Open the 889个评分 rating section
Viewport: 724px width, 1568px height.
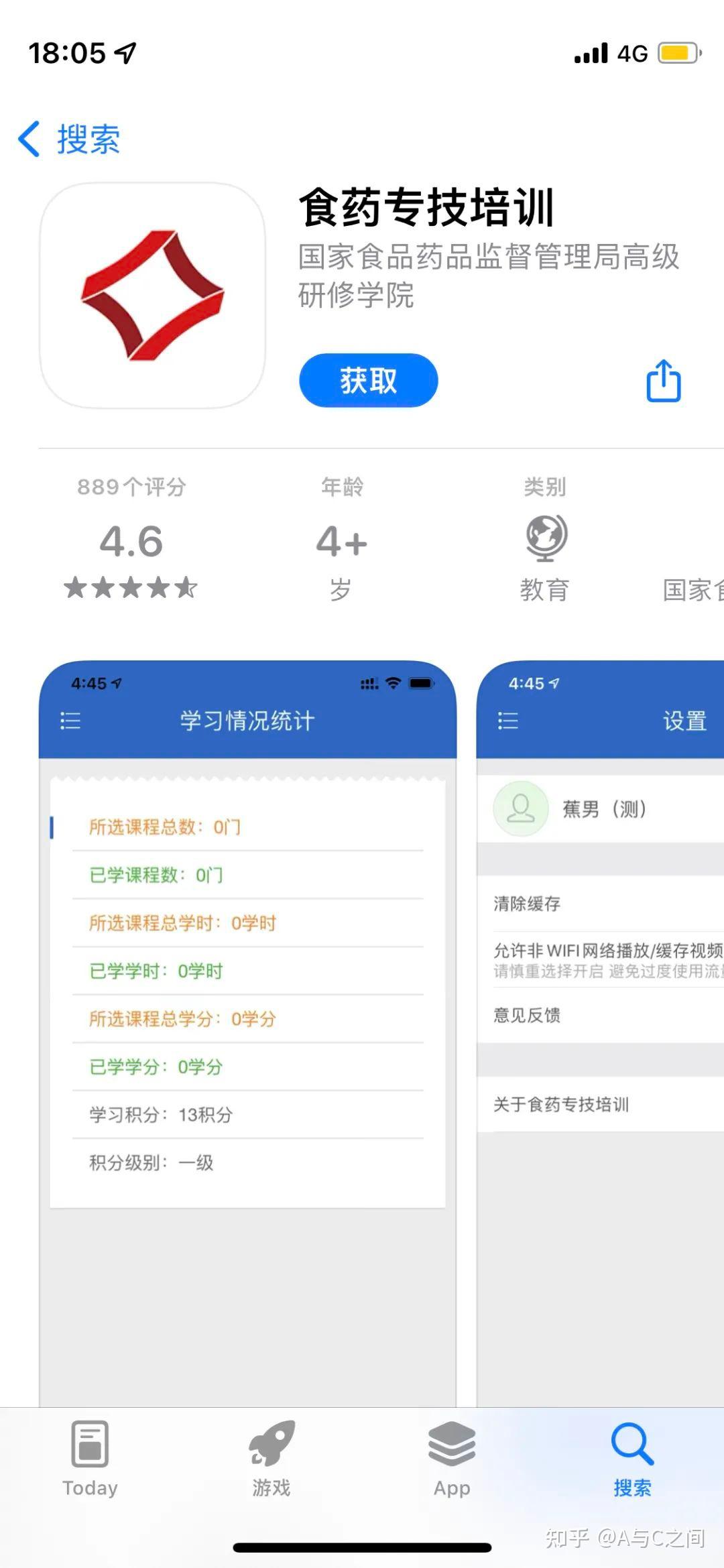tap(131, 540)
